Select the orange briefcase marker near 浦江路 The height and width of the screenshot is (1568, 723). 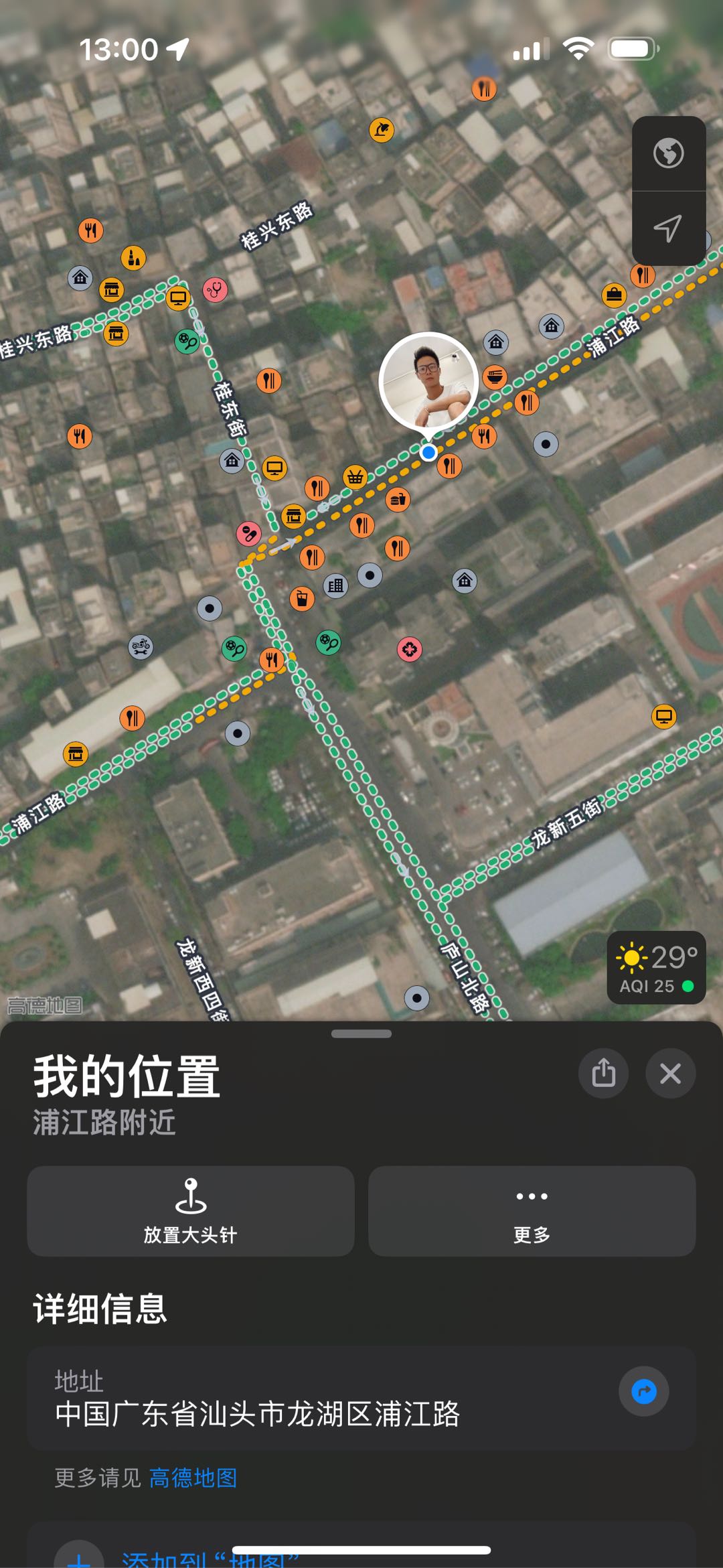[x=614, y=294]
